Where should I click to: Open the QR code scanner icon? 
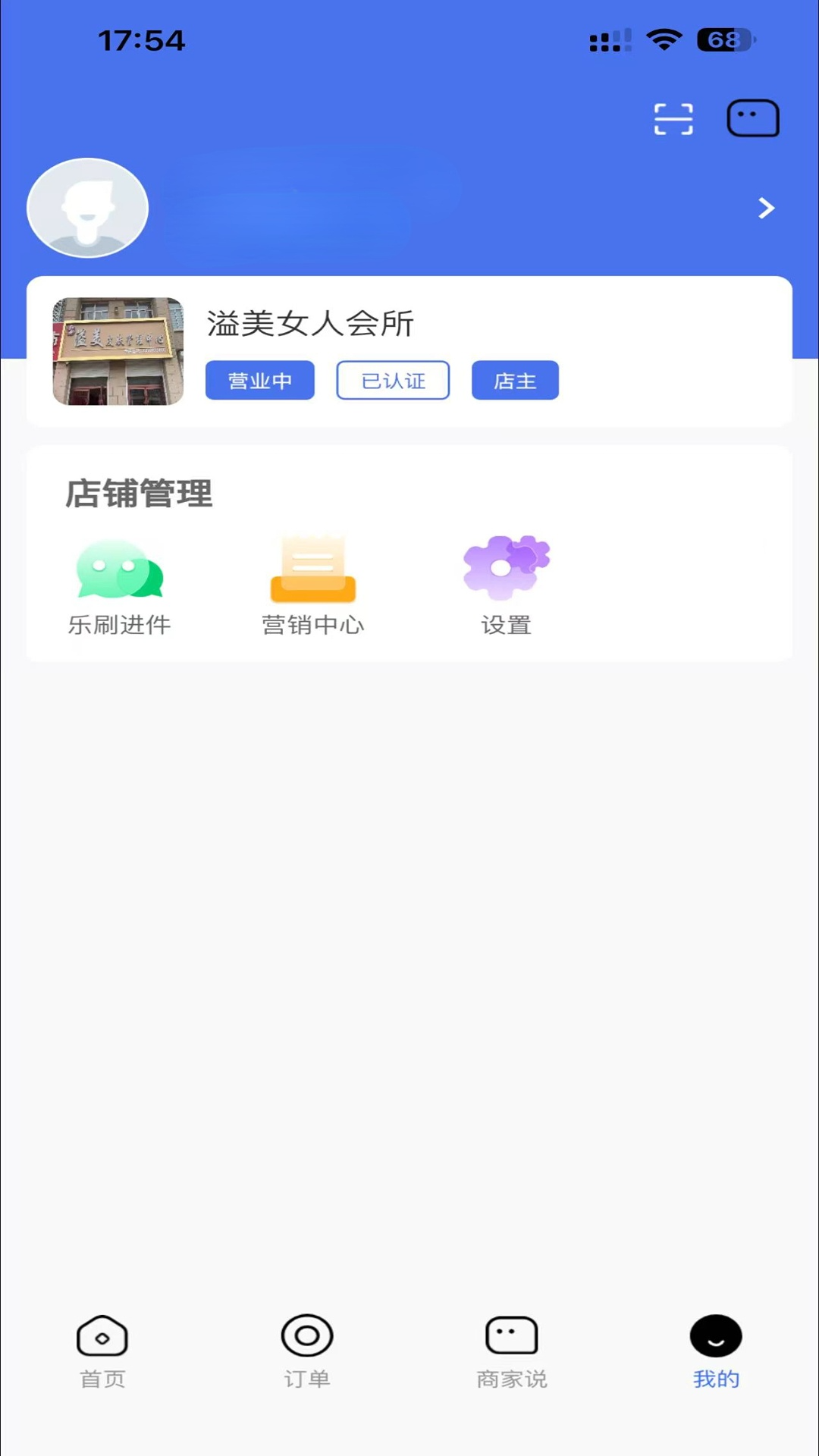tap(672, 118)
